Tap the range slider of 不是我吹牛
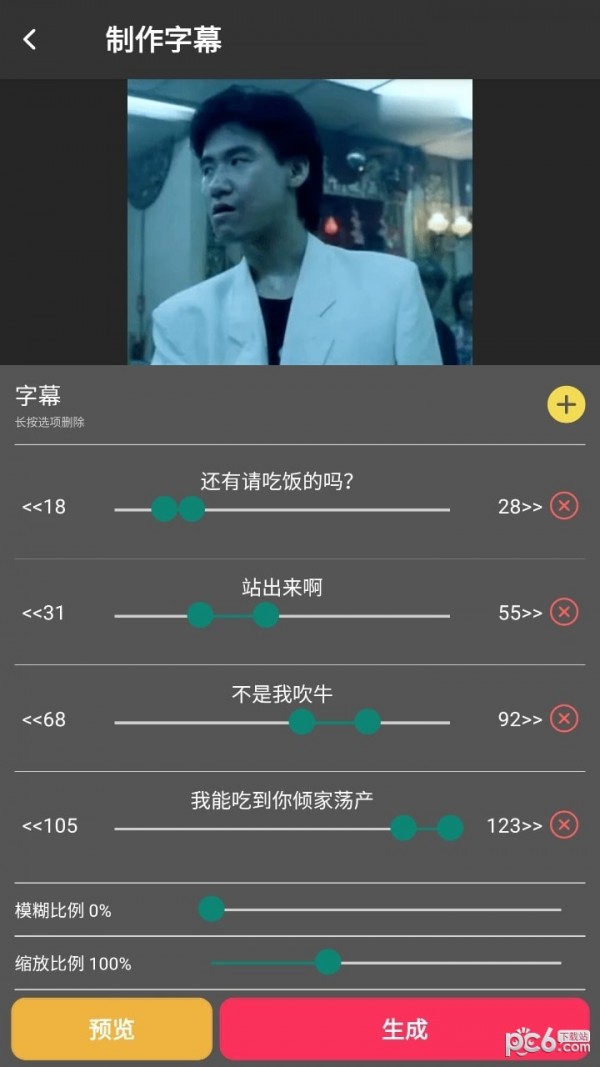600x1067 pixels. click(335, 722)
